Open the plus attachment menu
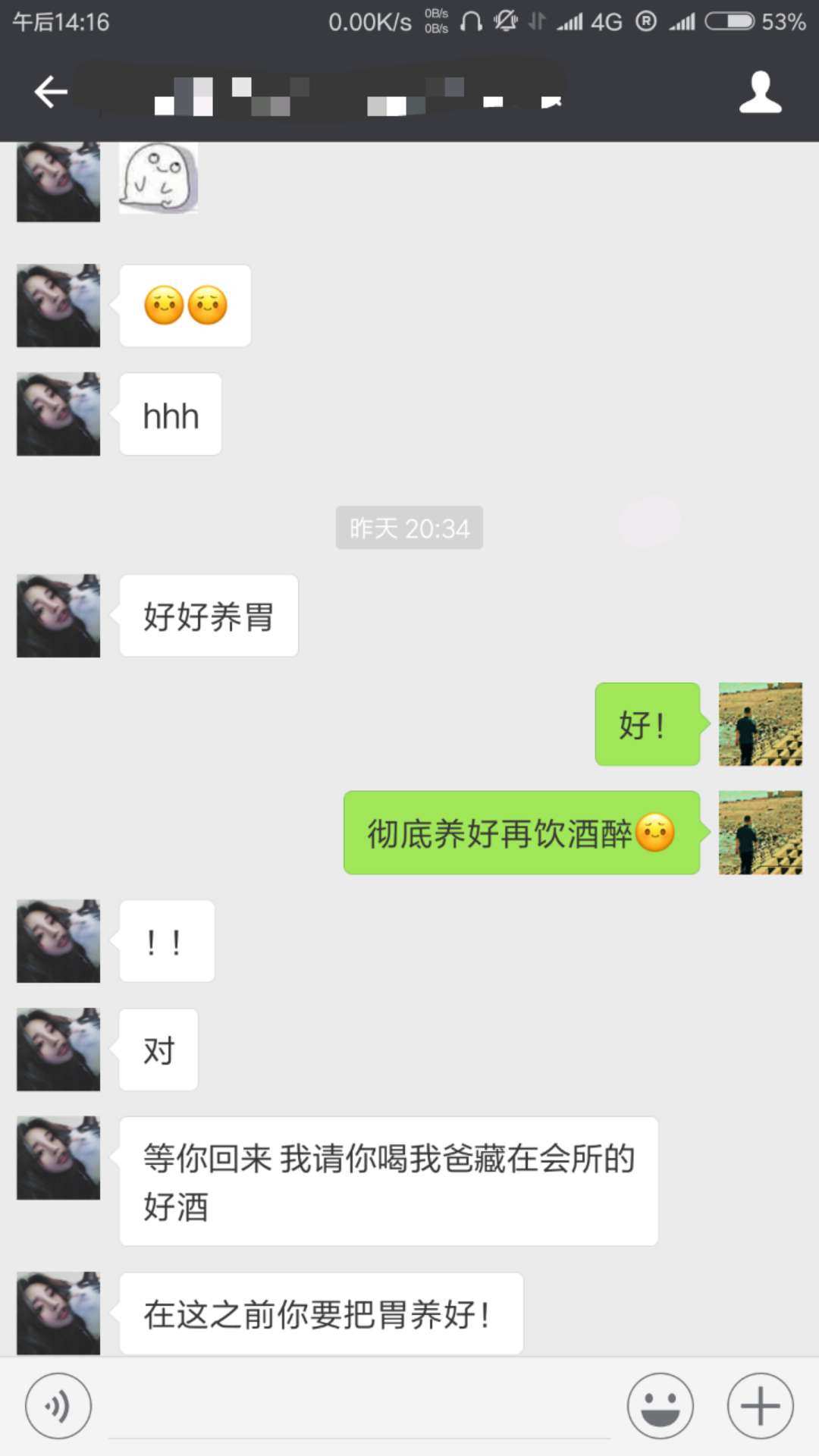The height and width of the screenshot is (1456, 819). 760,1405
